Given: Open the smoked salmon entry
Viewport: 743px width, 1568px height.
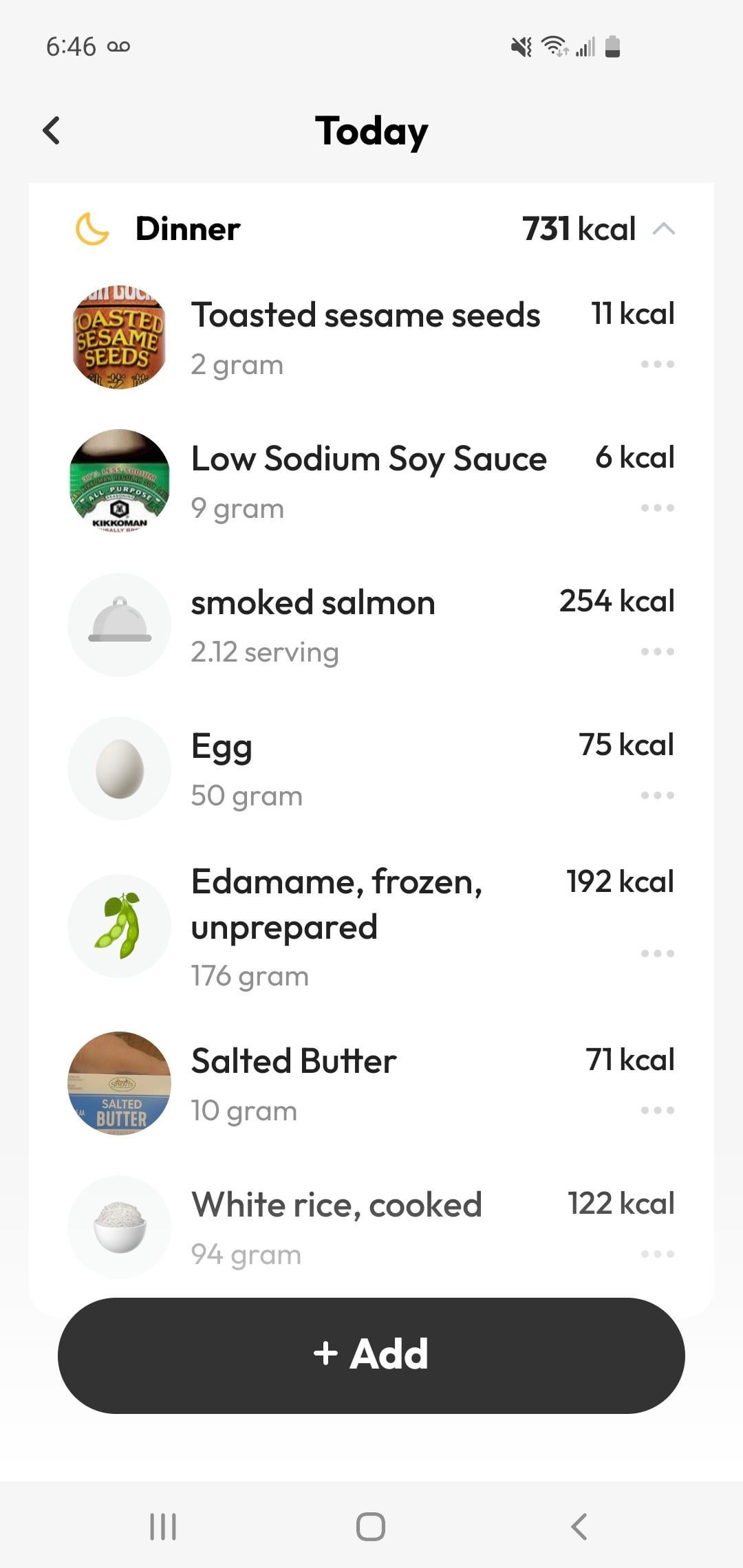Looking at the screenshot, I should click(371, 625).
